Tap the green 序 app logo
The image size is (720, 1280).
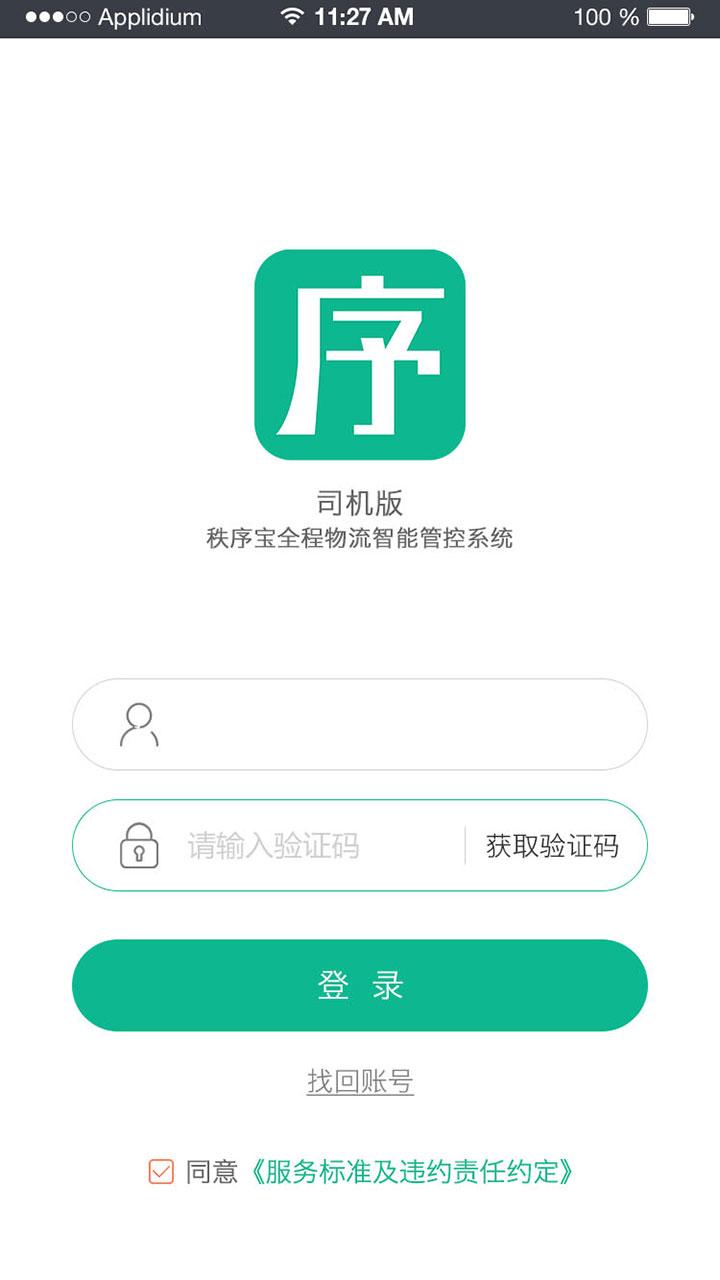click(360, 357)
